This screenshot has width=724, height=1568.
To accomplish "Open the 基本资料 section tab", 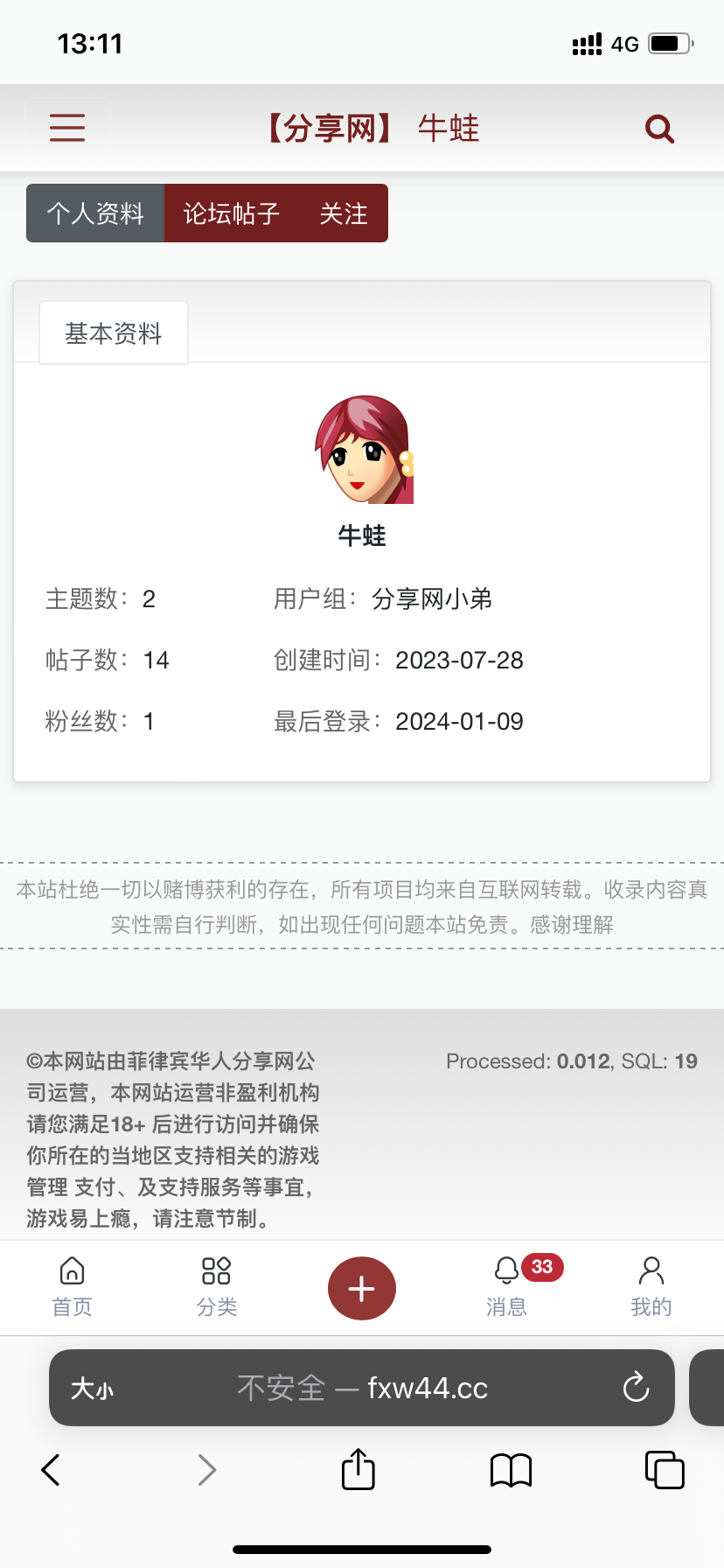I will (x=113, y=332).
